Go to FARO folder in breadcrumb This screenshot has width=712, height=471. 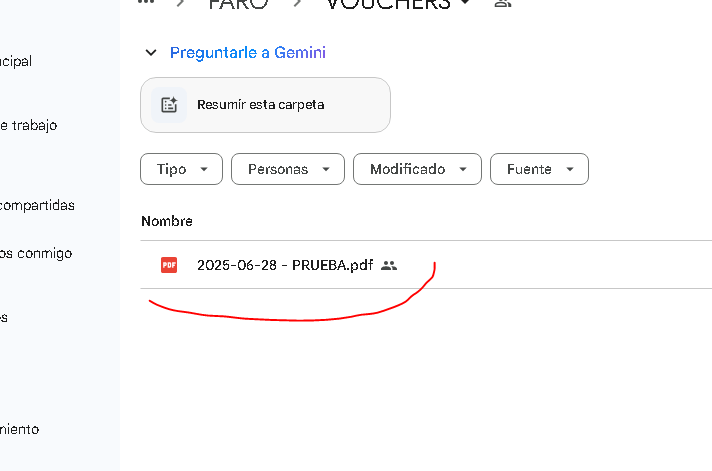click(x=238, y=4)
